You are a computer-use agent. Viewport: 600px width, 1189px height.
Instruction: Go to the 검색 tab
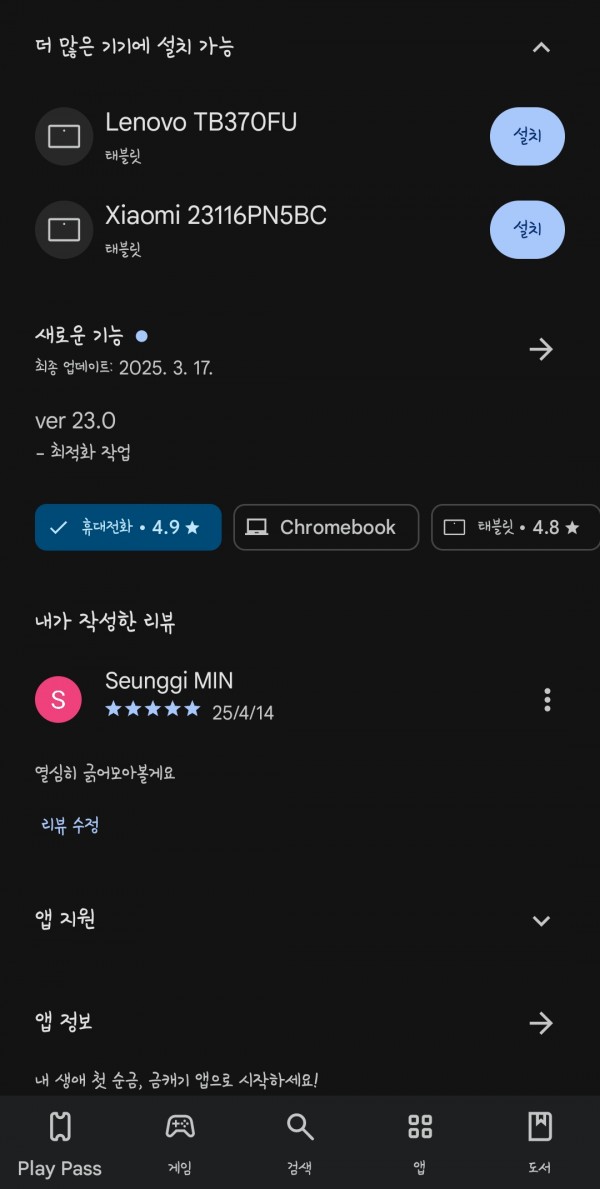click(x=300, y=1144)
